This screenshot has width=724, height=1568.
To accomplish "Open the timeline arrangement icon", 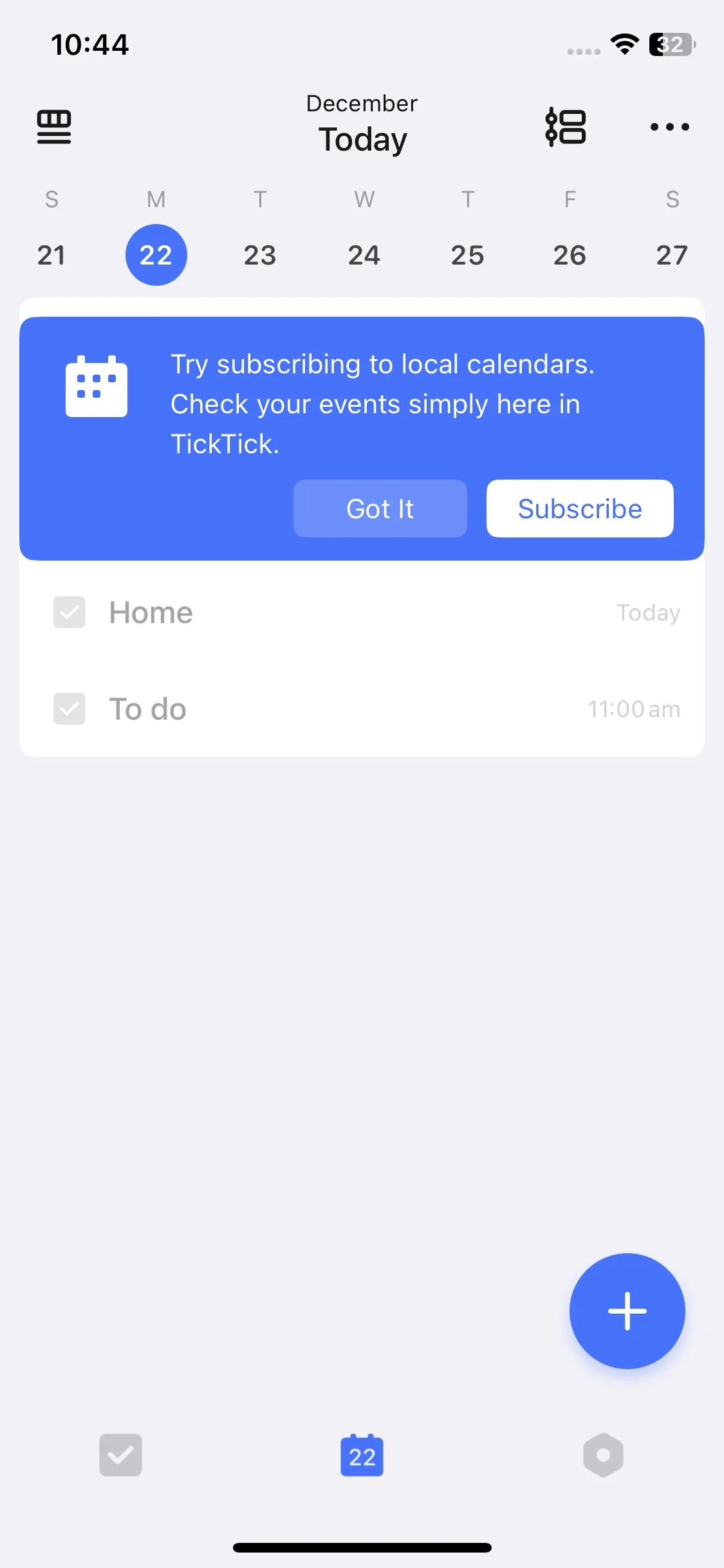I will [x=566, y=127].
